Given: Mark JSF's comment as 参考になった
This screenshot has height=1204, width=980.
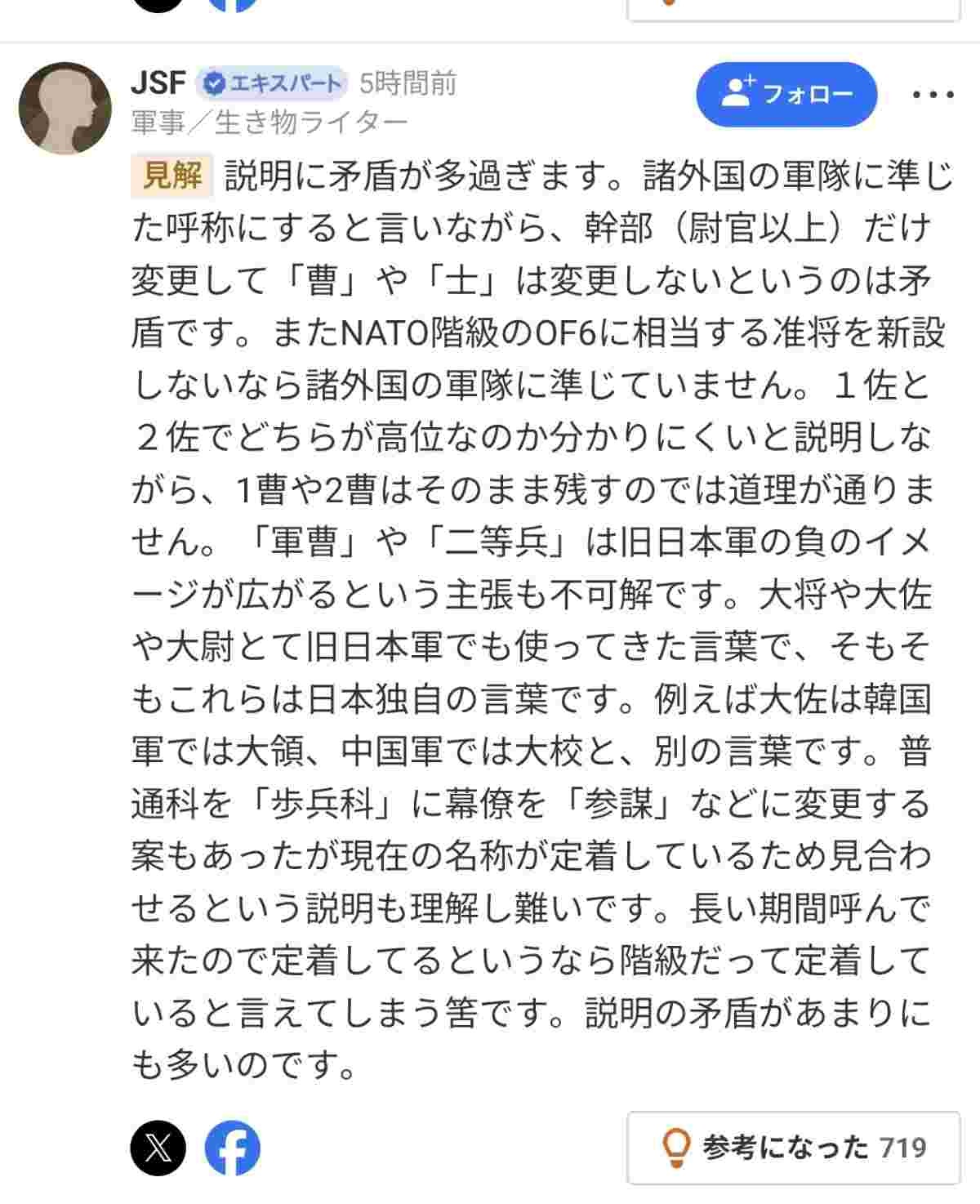Looking at the screenshot, I should coord(793,1148).
